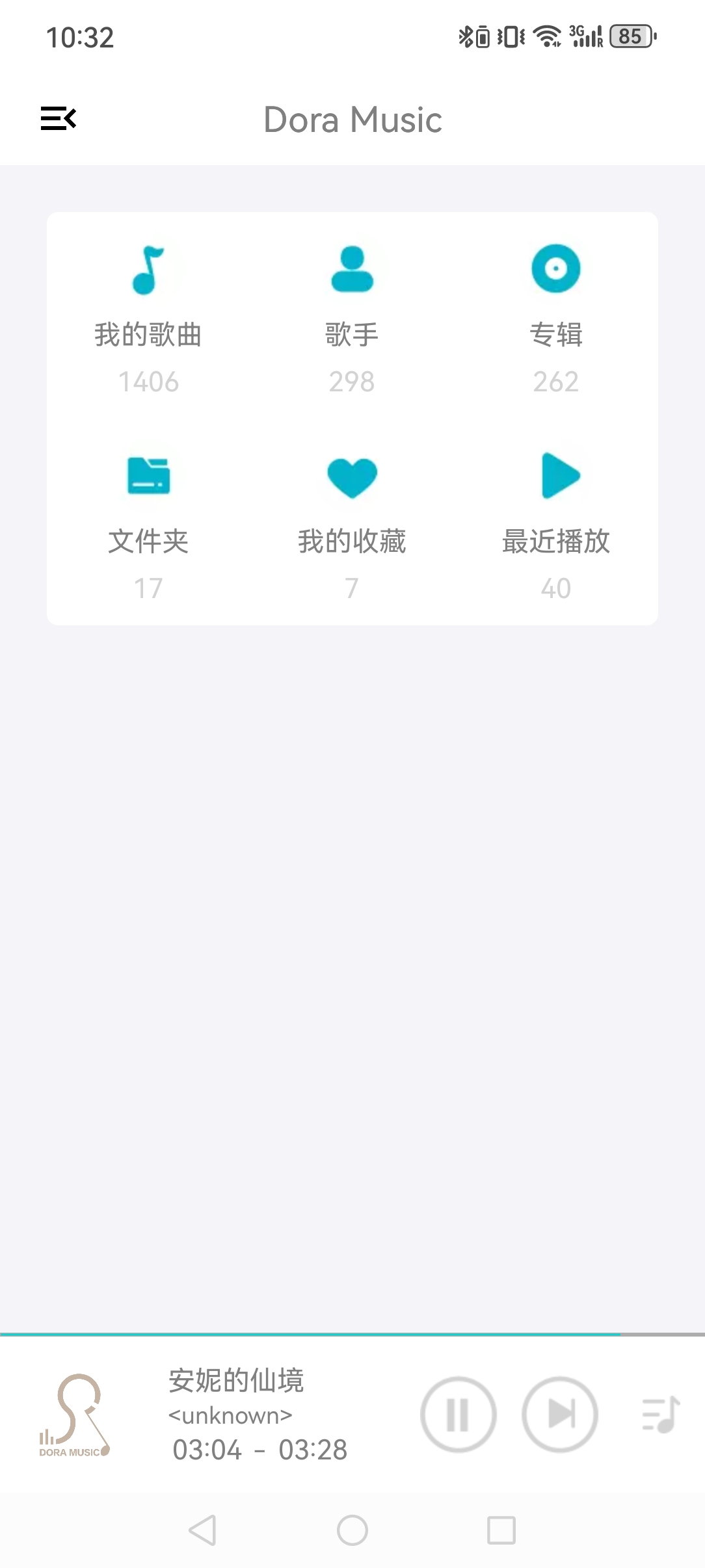Skip to the next track

(x=559, y=1415)
